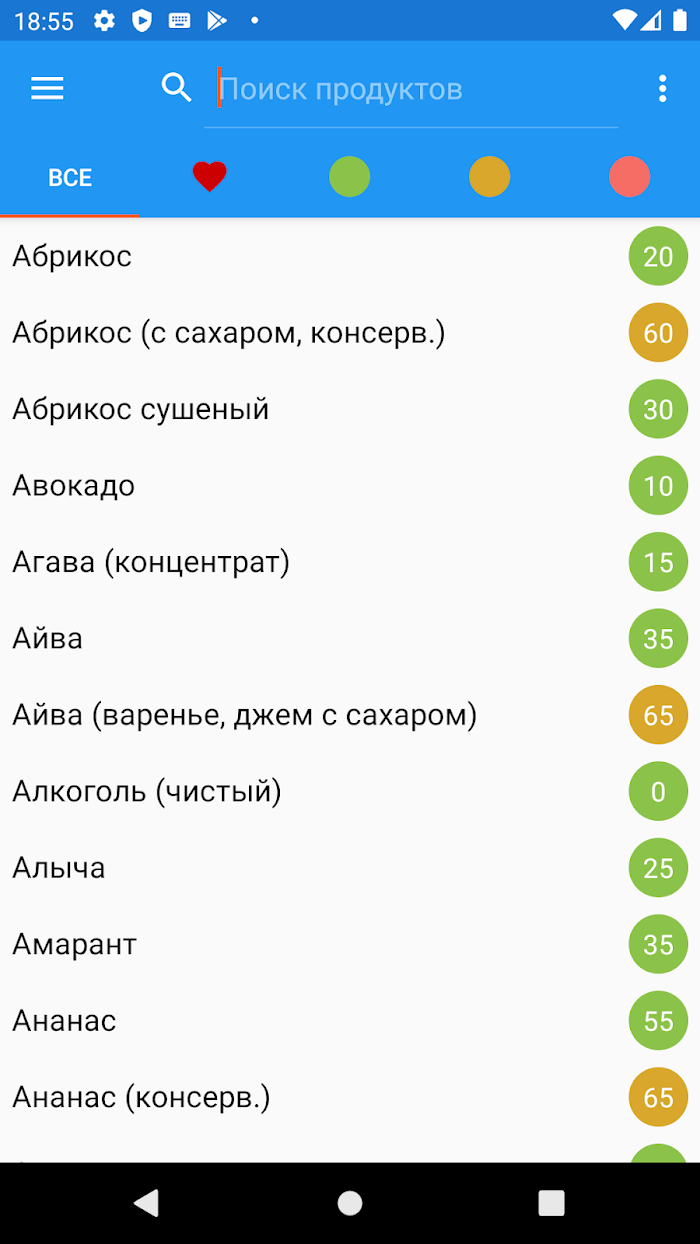Screen dimensions: 700x1244
Task: Open the three-dot overflow menu
Action: click(x=662, y=89)
